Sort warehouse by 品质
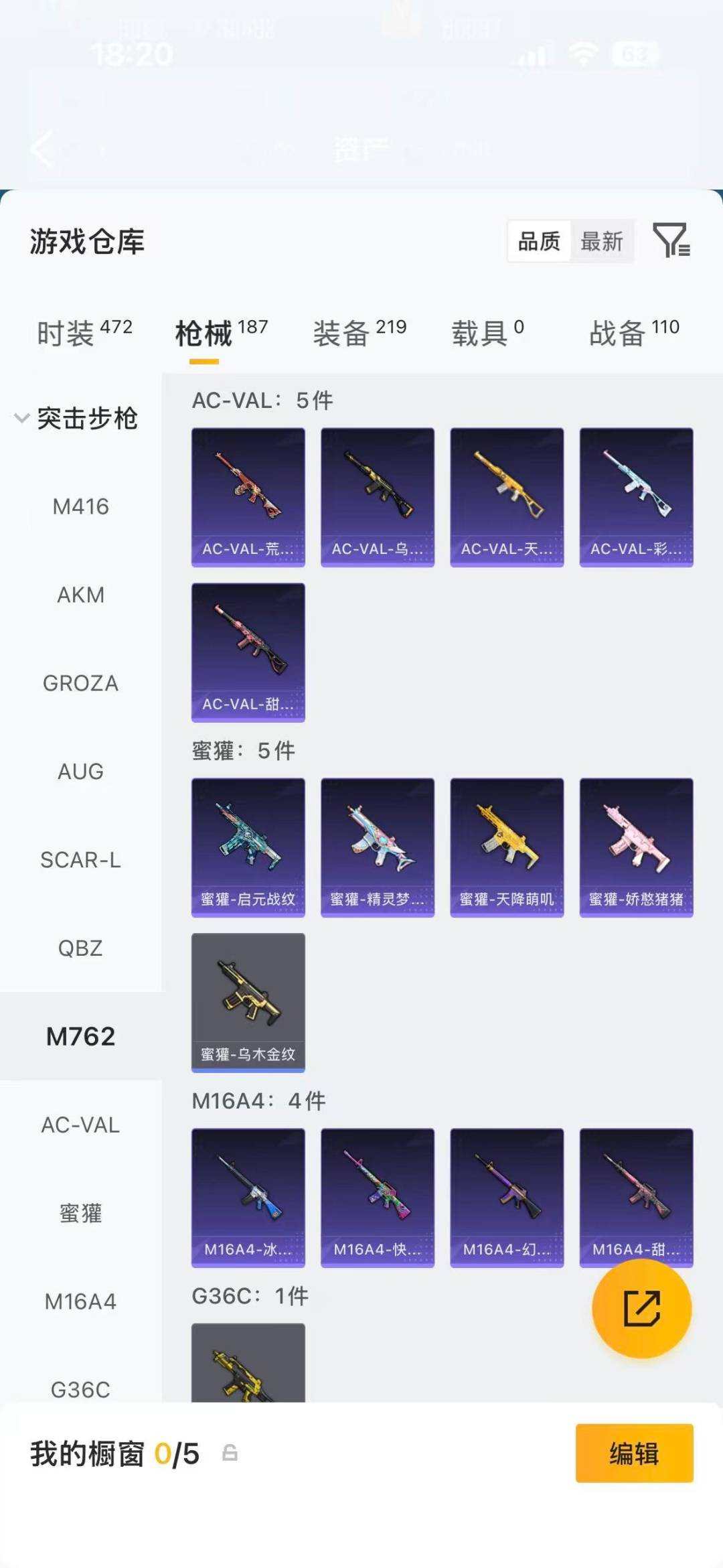 click(539, 241)
